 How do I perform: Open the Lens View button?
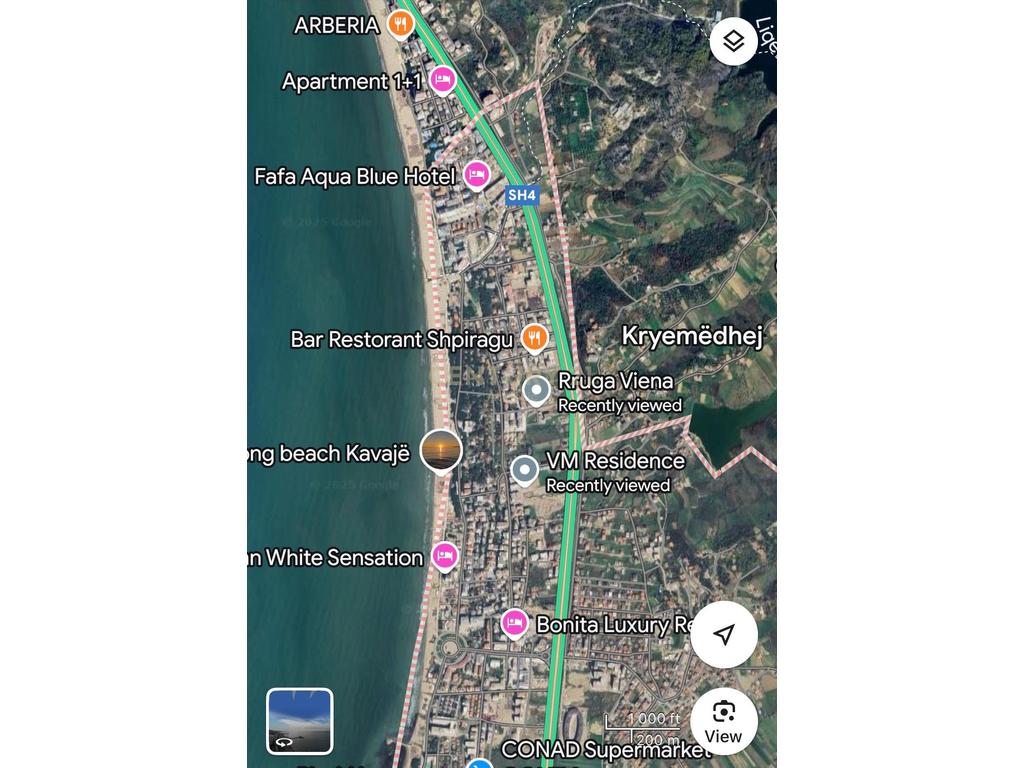click(723, 720)
